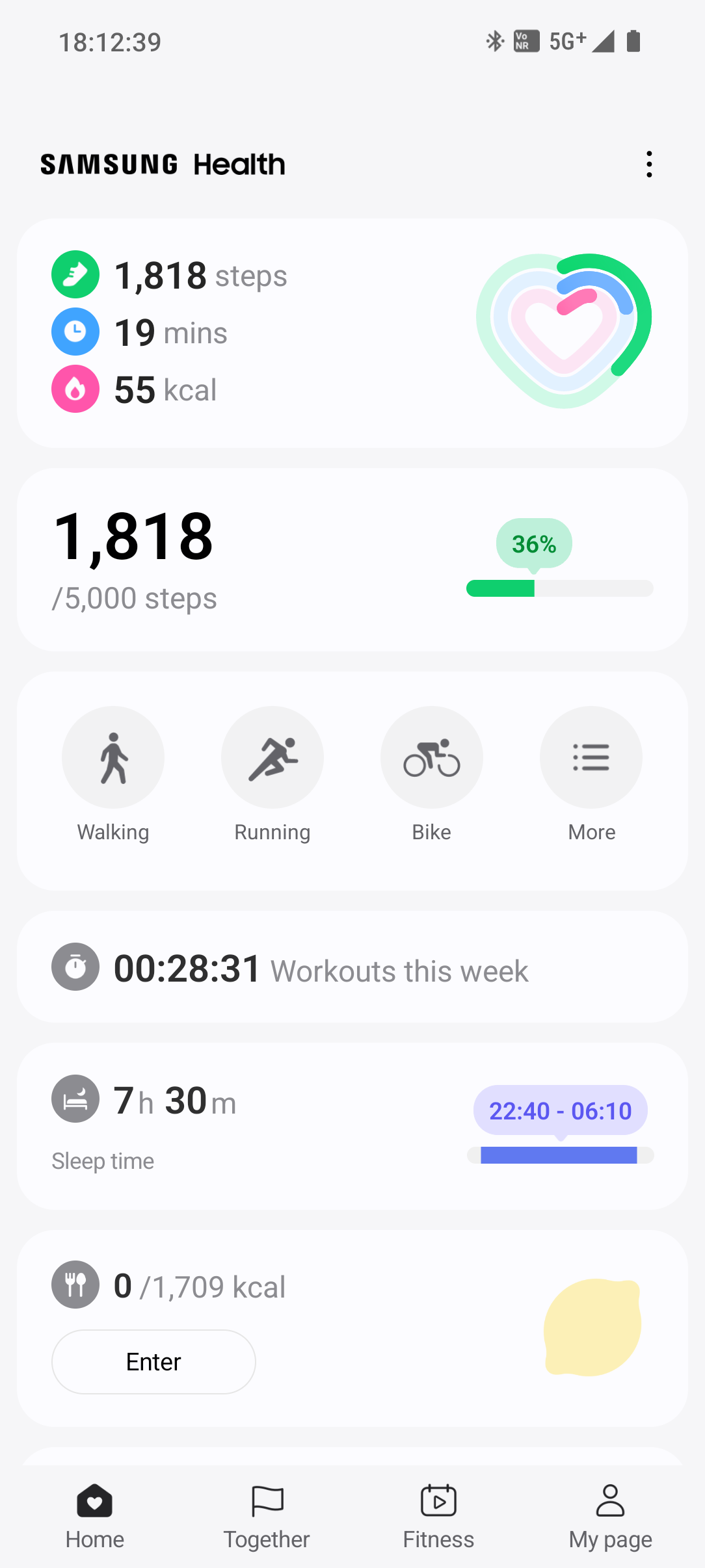Viewport: 705px width, 1568px height.
Task: Expand the 36% steps goal detail
Action: (533, 543)
